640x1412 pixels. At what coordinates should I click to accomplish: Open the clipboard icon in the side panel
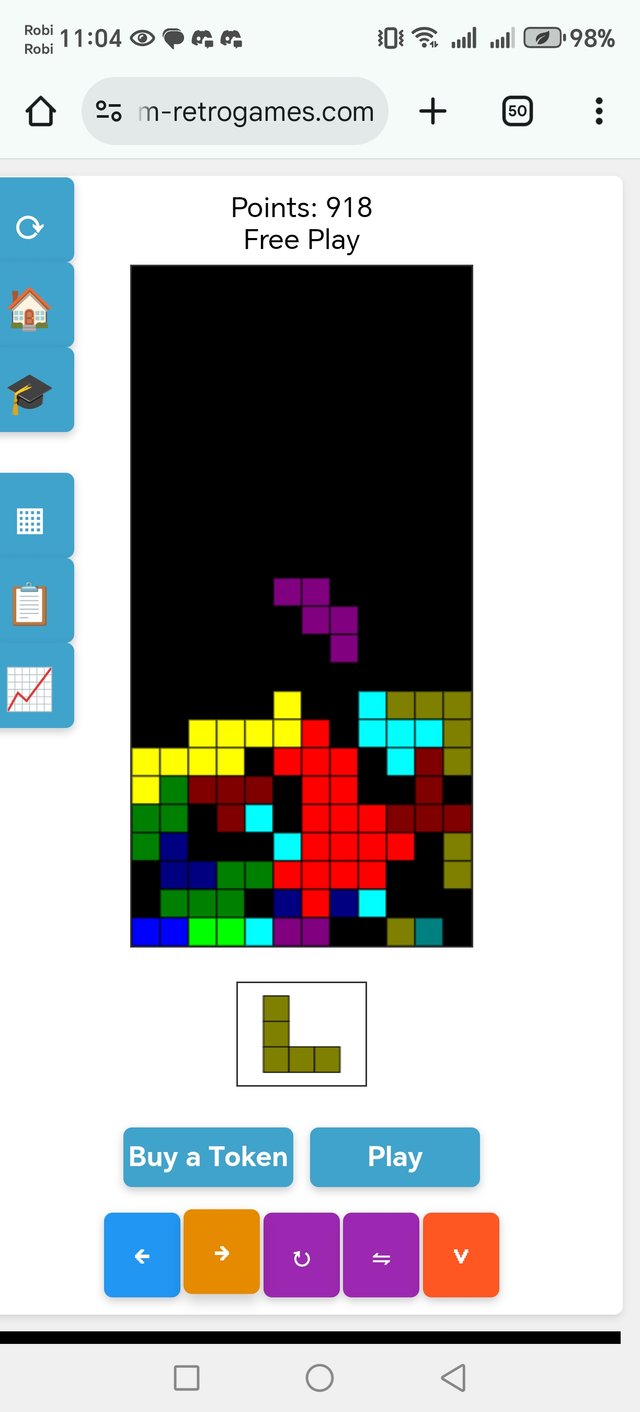click(30, 604)
